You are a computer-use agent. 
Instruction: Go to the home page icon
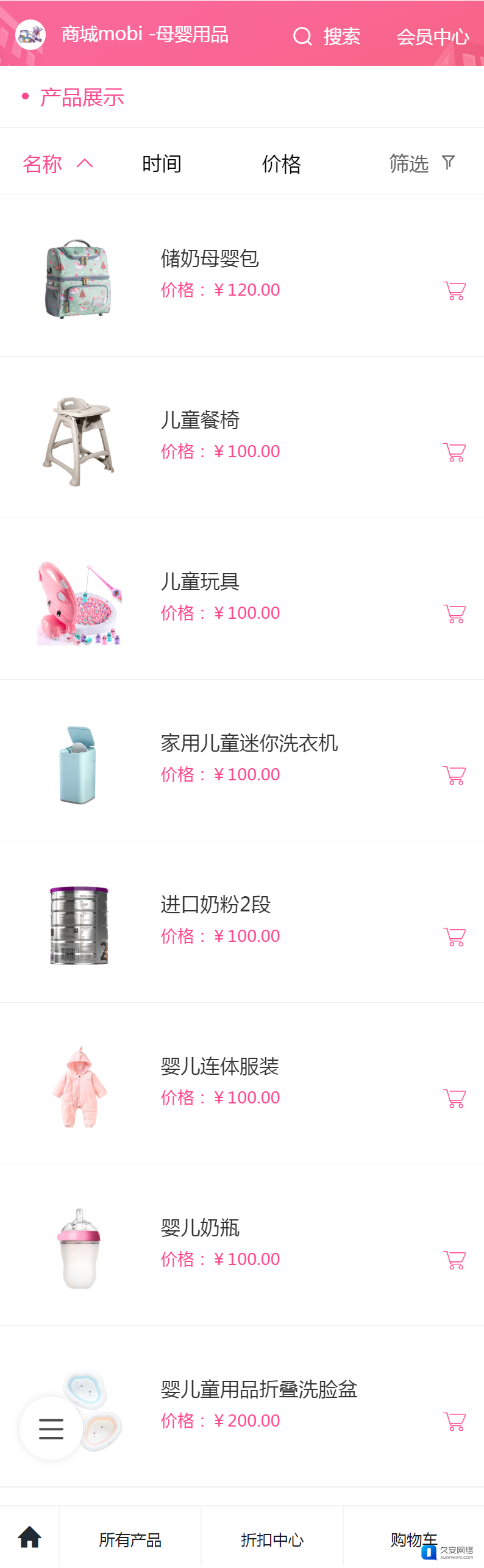[29, 1537]
